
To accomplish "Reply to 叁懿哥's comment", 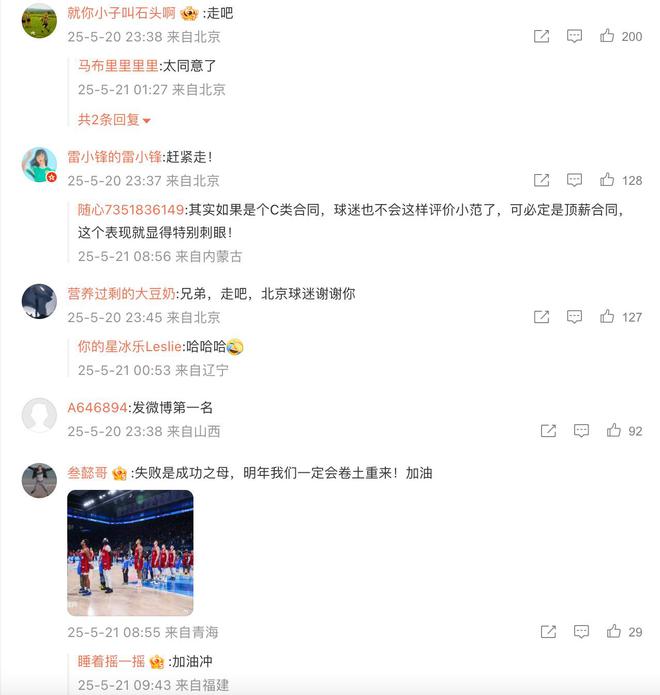I will pyautogui.click(x=581, y=632).
